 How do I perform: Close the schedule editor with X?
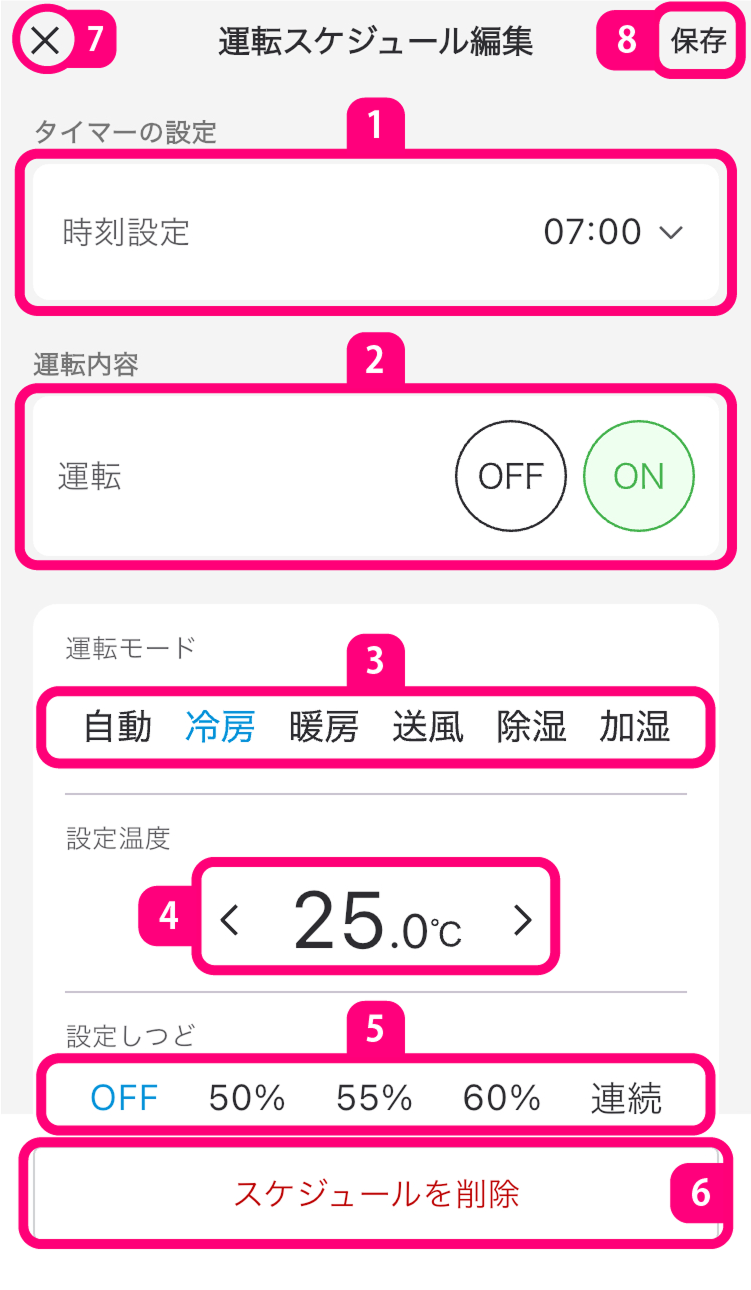point(45,41)
